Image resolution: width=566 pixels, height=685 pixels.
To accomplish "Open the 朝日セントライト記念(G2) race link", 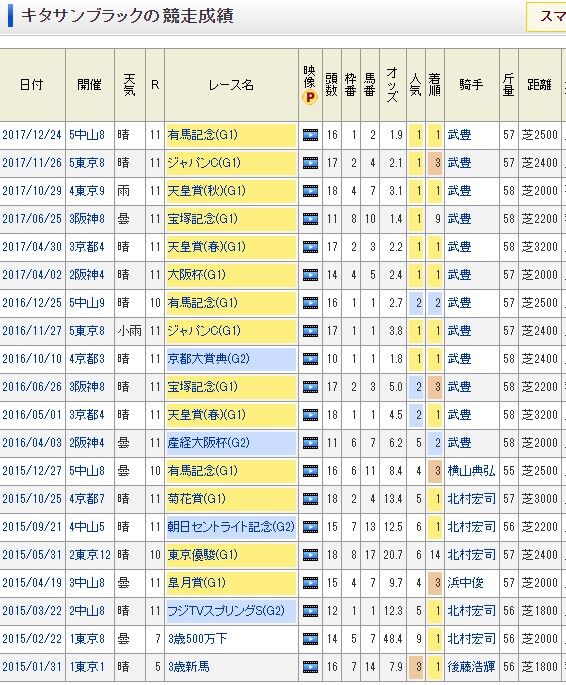I will [x=231, y=526].
